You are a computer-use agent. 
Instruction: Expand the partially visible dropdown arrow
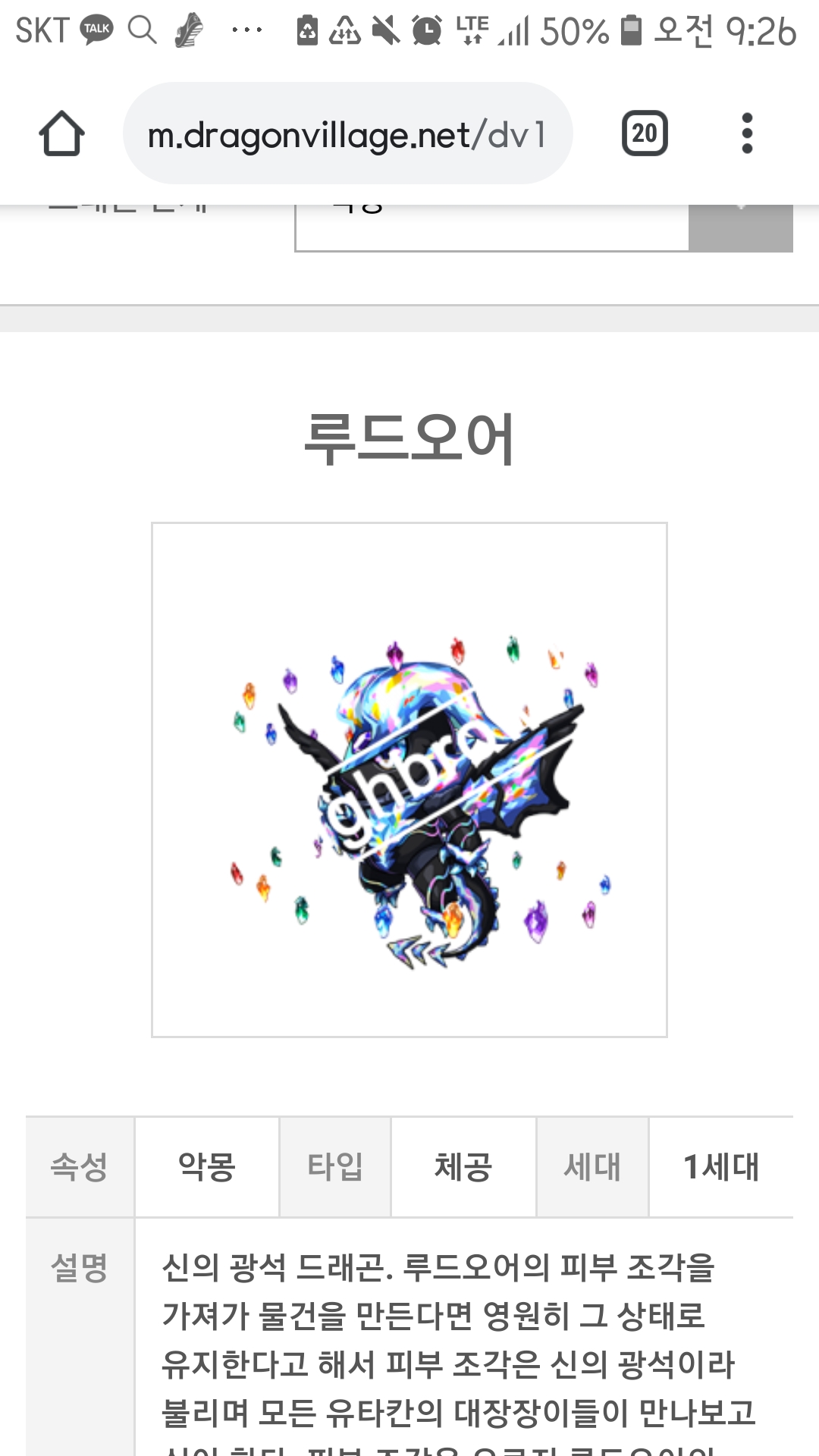741,227
